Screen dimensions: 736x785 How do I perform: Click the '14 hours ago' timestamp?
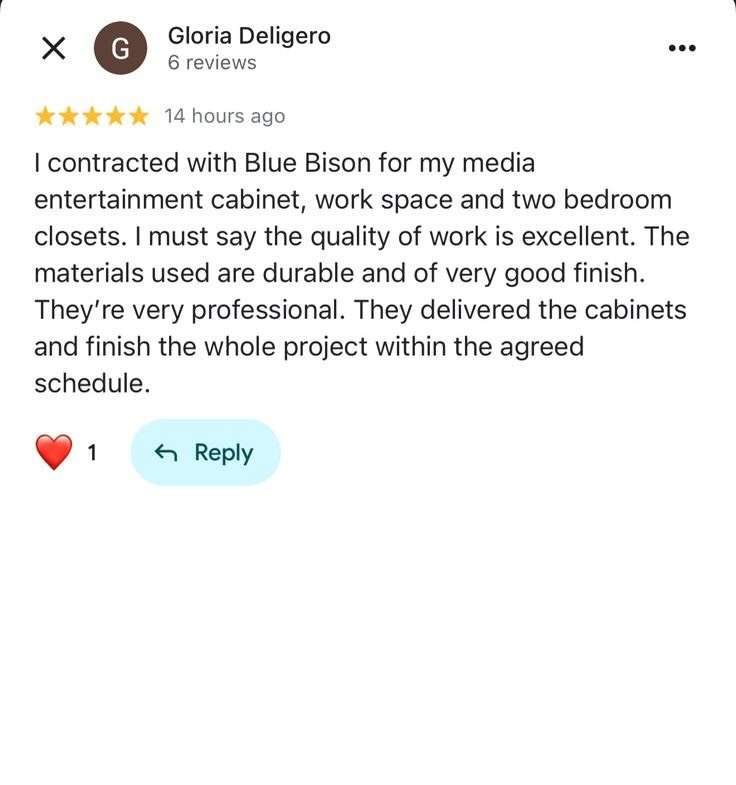click(224, 115)
